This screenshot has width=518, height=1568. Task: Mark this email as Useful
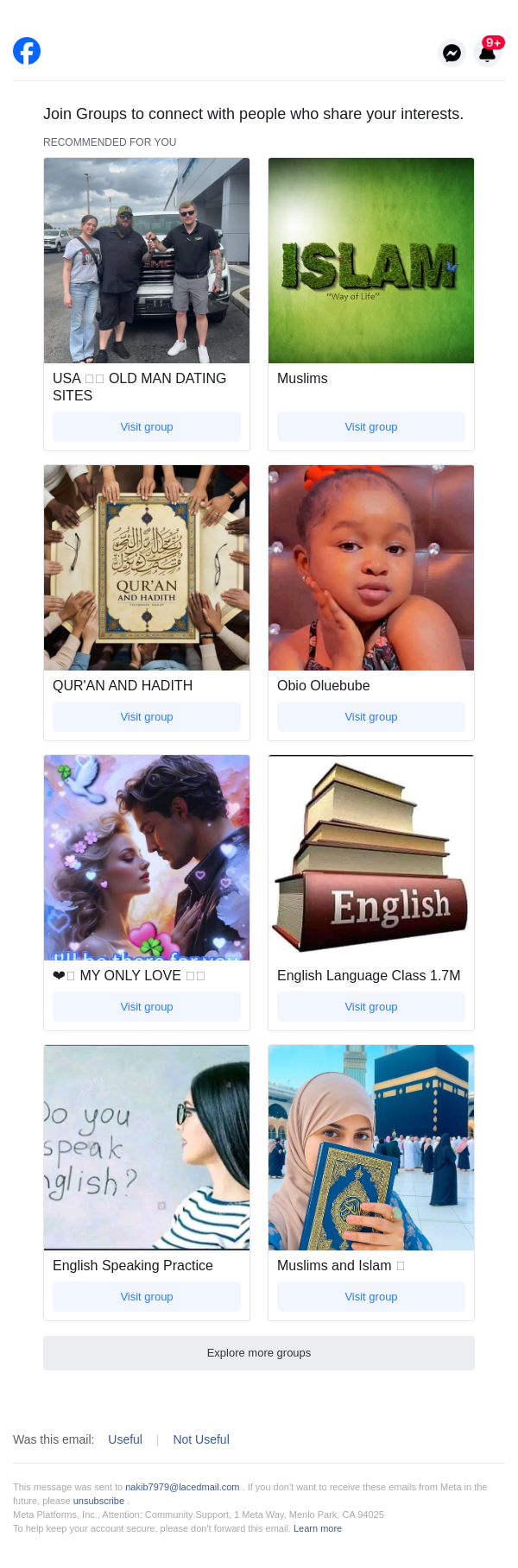coord(125,1439)
